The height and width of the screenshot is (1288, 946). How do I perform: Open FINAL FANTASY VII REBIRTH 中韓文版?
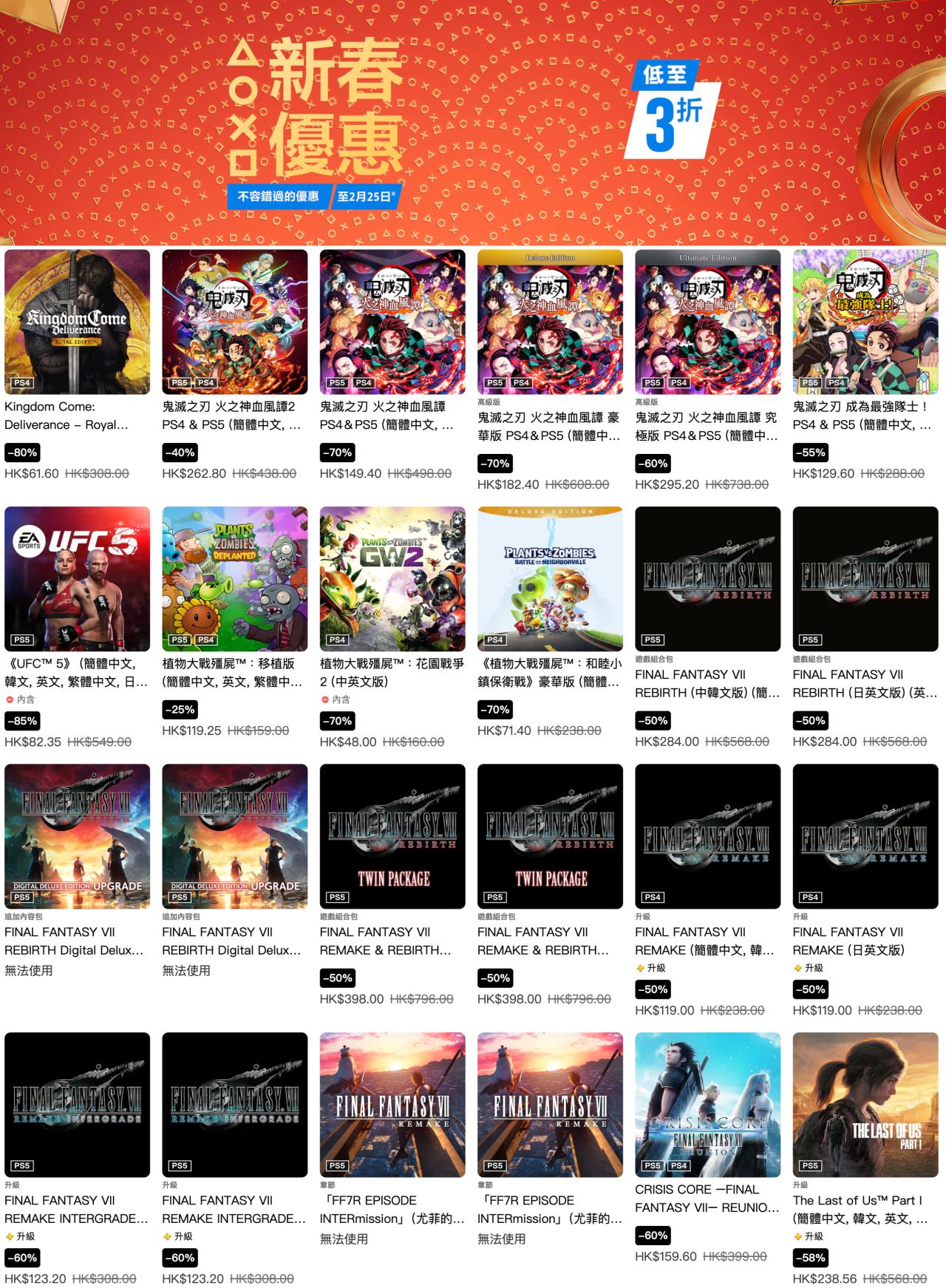coord(707,579)
